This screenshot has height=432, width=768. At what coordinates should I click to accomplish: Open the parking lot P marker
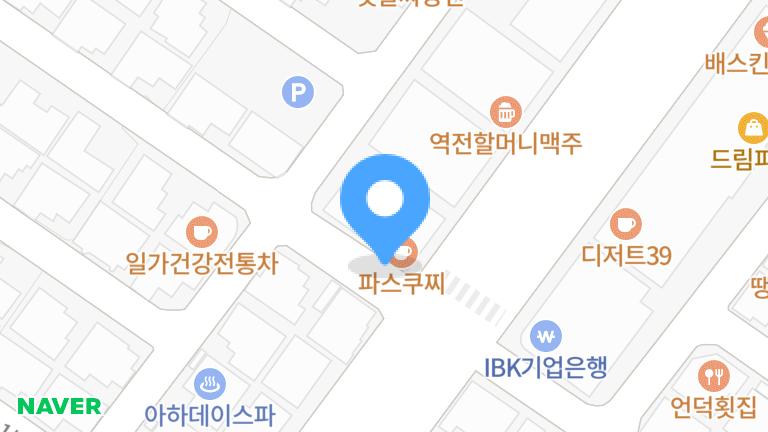click(297, 94)
